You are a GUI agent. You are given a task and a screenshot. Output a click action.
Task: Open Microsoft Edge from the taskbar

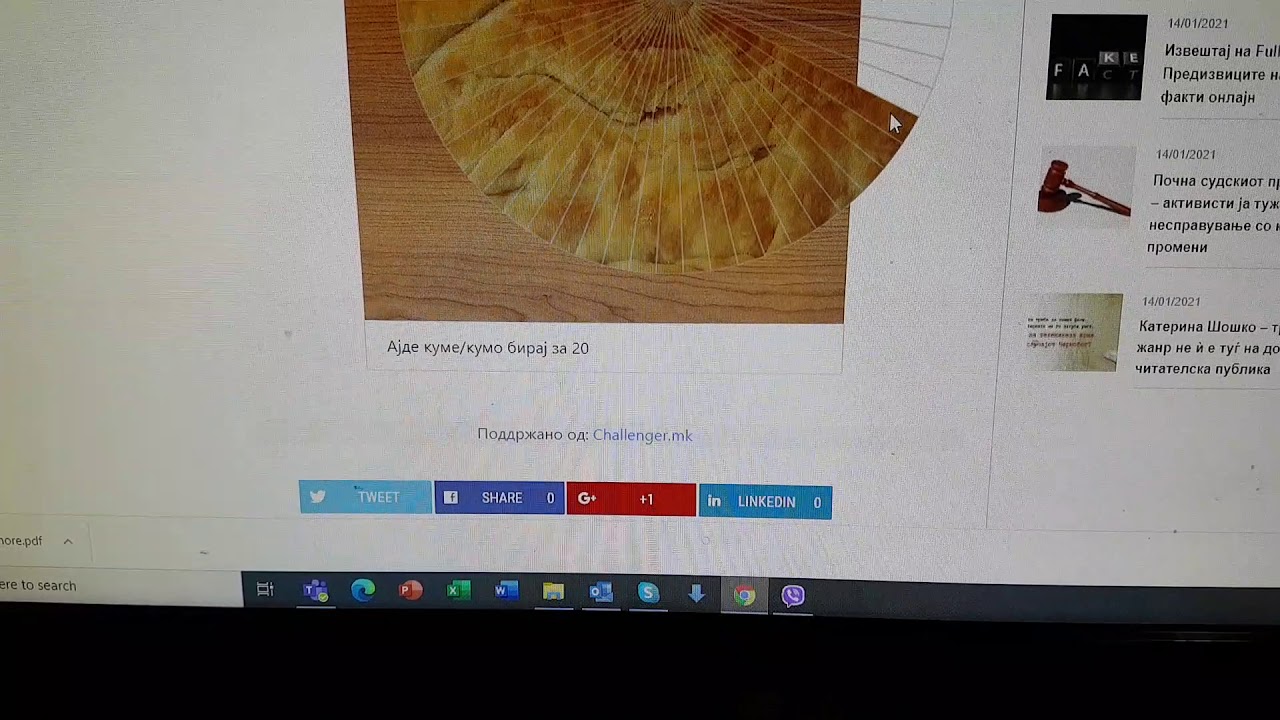tap(362, 591)
